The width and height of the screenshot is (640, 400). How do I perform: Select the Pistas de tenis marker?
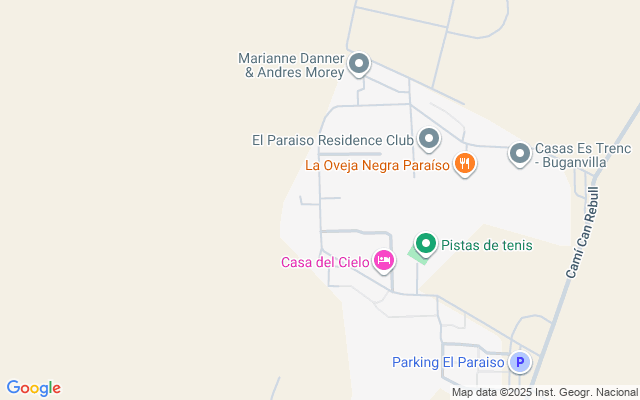[x=426, y=244]
